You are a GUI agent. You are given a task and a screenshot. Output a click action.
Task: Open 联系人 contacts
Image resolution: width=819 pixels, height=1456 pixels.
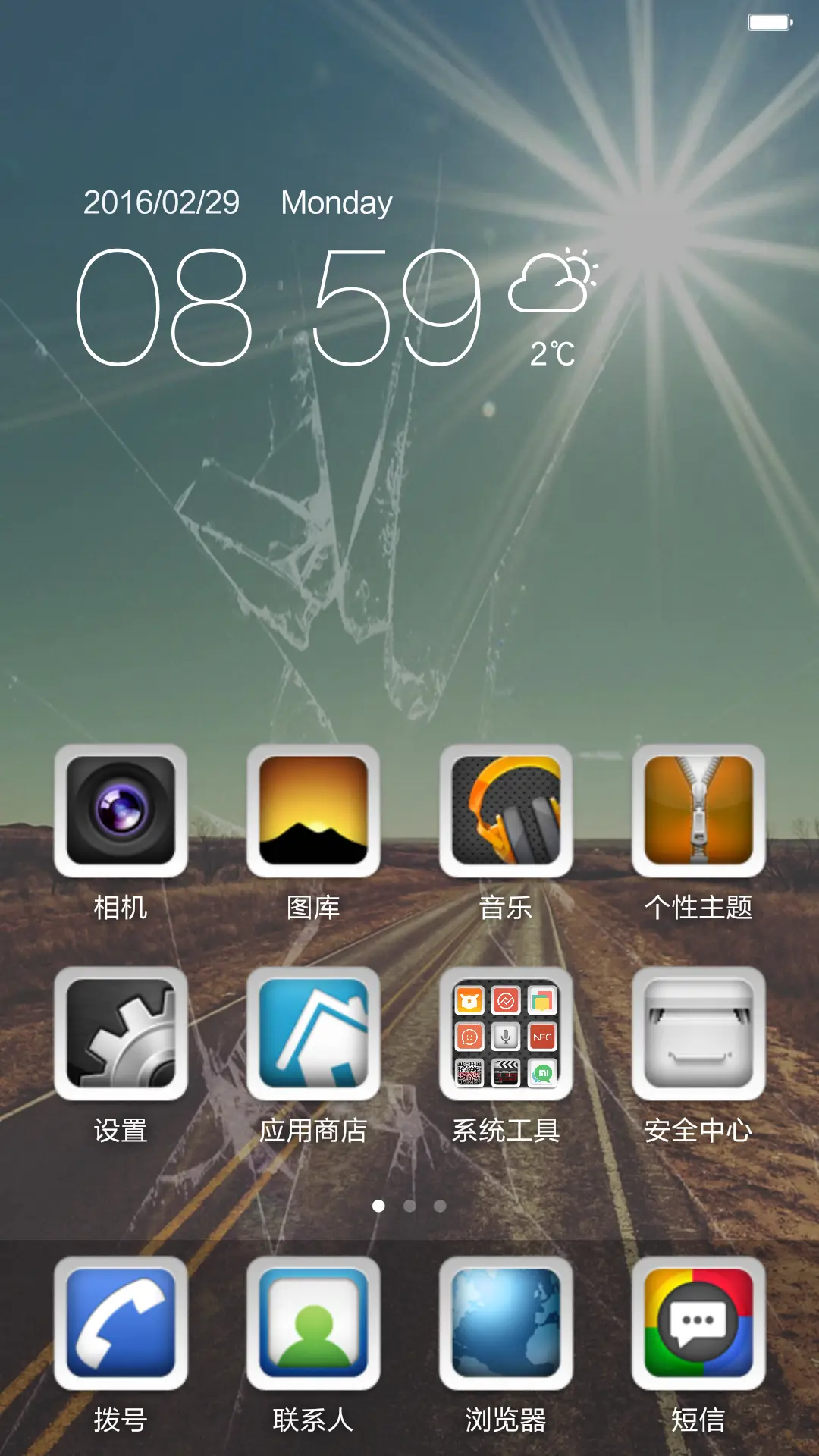(x=313, y=1323)
